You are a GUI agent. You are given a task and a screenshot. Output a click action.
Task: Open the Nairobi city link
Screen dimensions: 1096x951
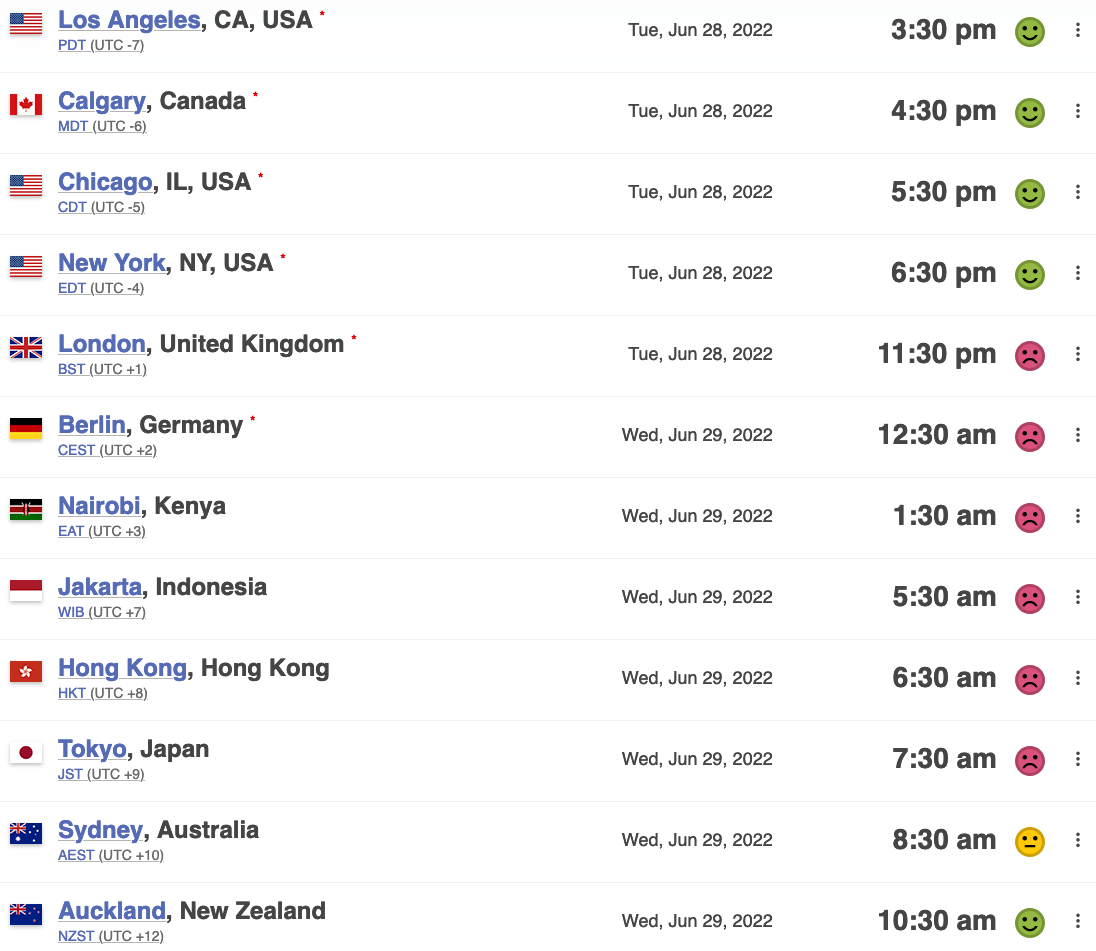pos(100,506)
